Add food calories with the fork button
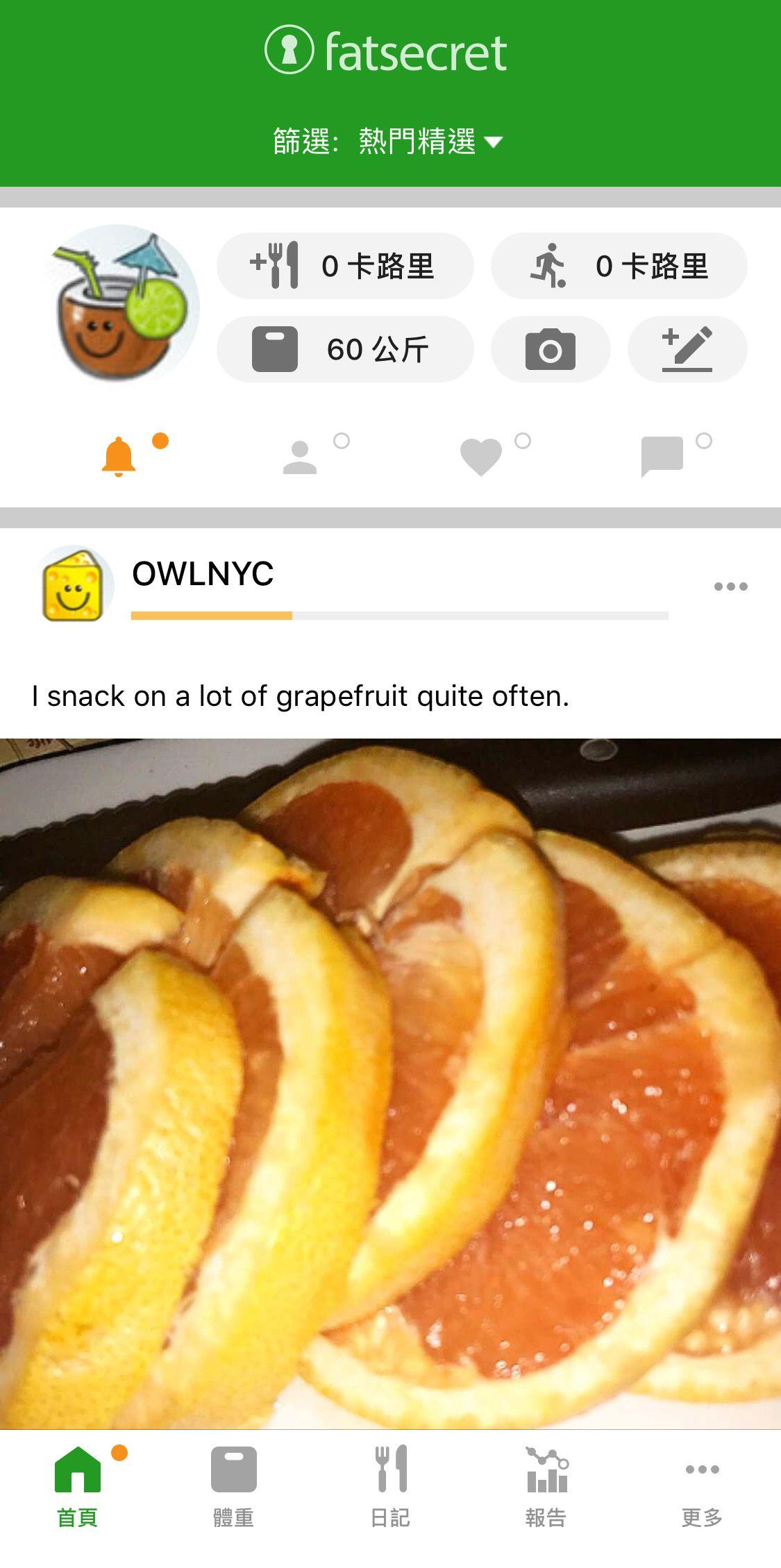This screenshot has height=1568, width=781. 345,266
